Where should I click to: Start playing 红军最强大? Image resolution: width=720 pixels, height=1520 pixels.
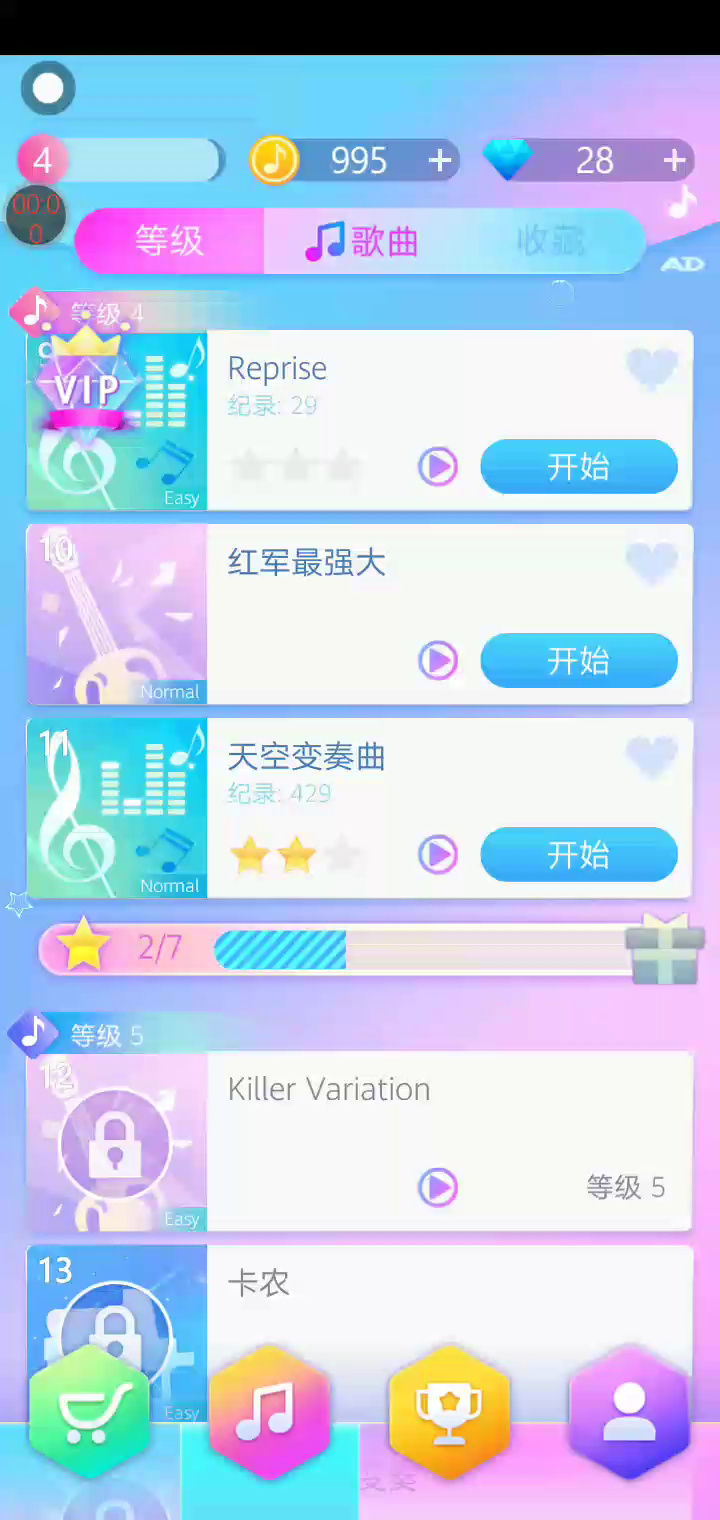click(579, 660)
